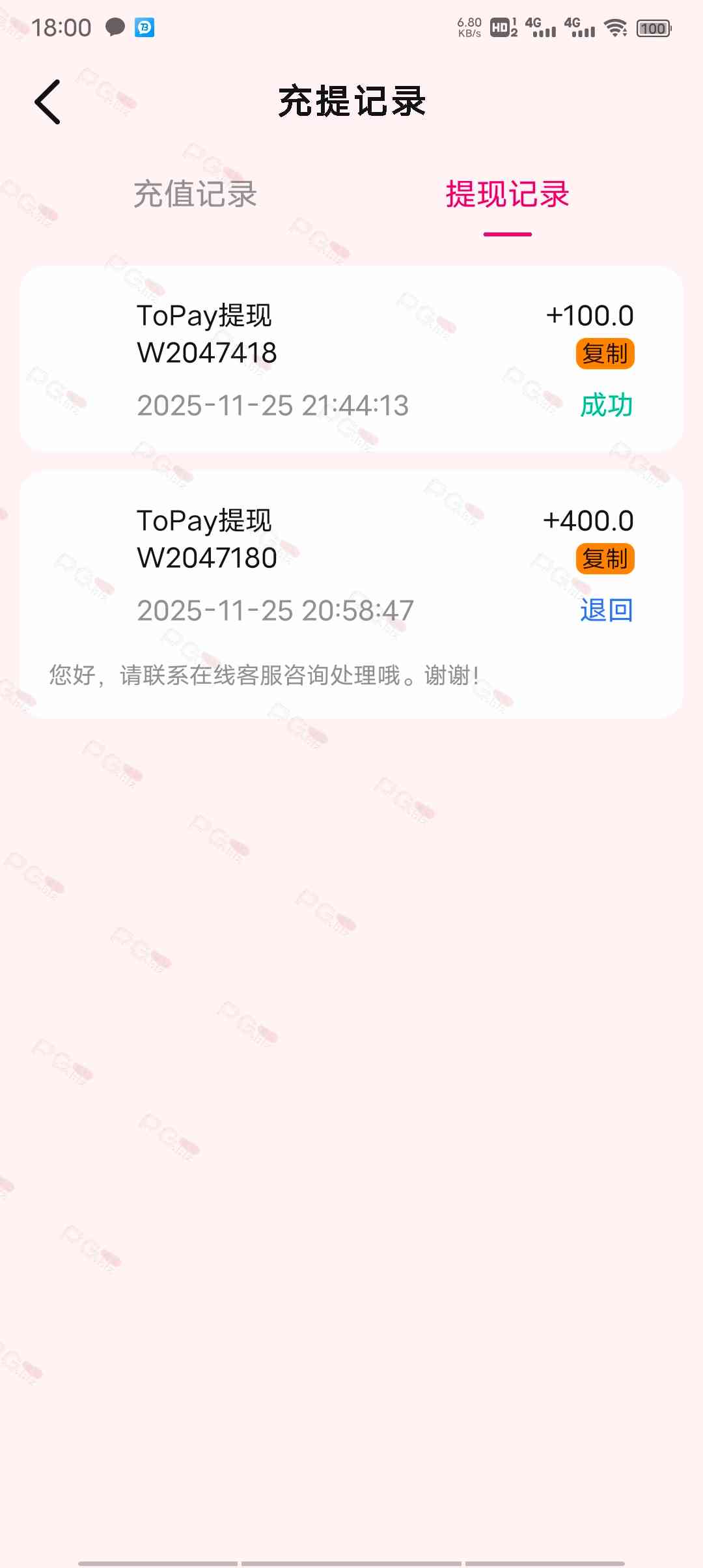This screenshot has height=1568, width=703.
Task: Copy order number W2047180
Action: coord(605,559)
